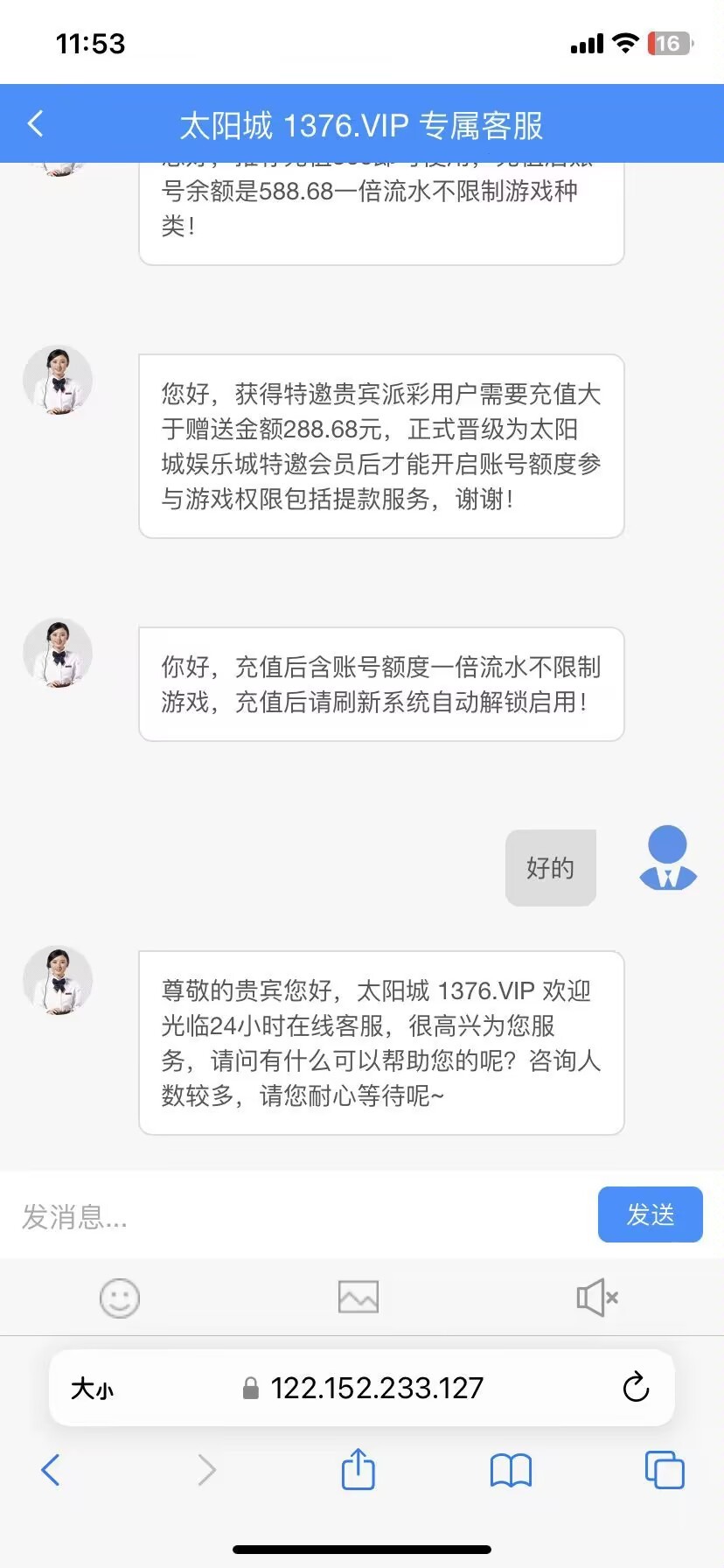724x1568 pixels.
Task: Open the emoji picker smiley icon
Action: 120,1298
